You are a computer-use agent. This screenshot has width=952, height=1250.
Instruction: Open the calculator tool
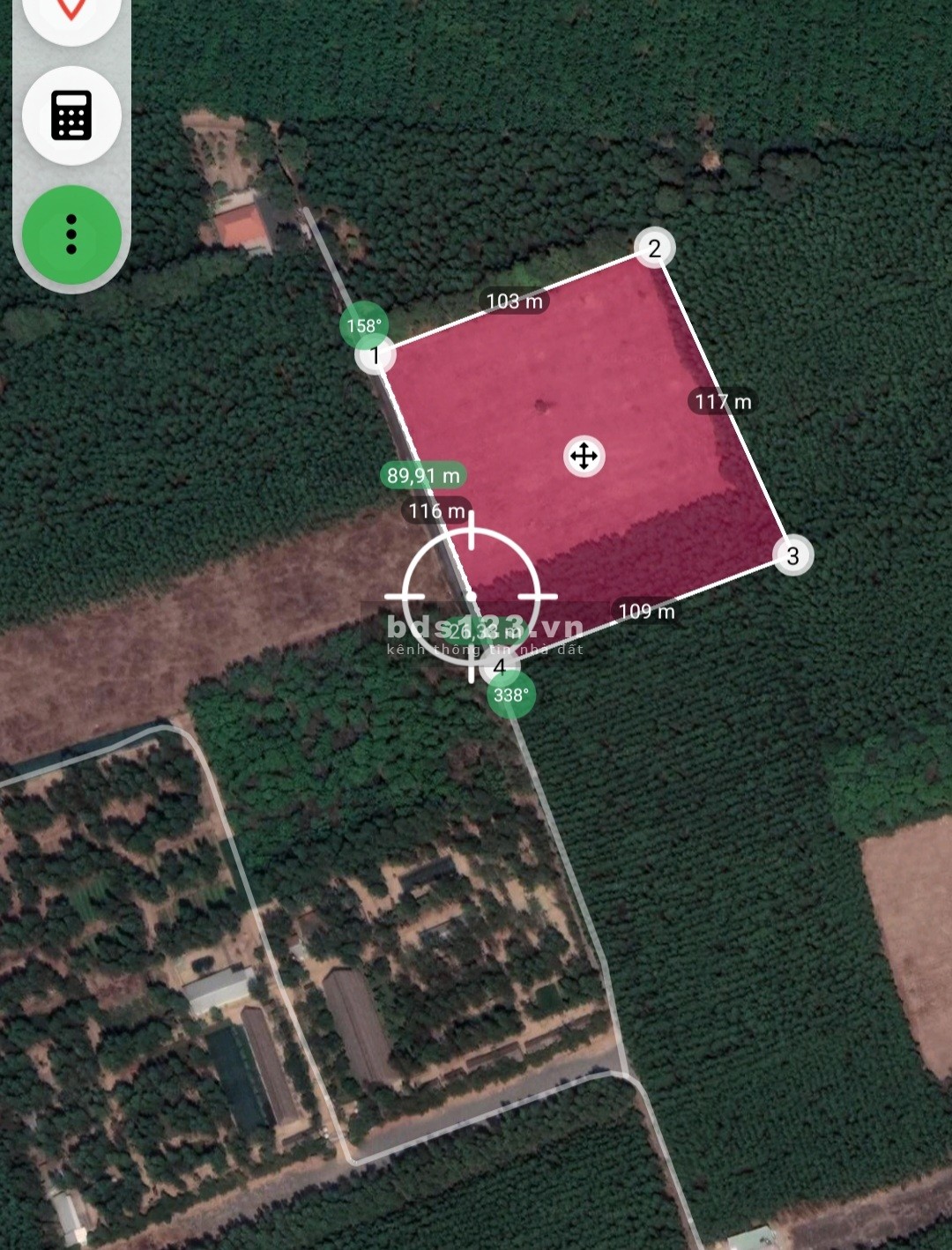[71, 115]
